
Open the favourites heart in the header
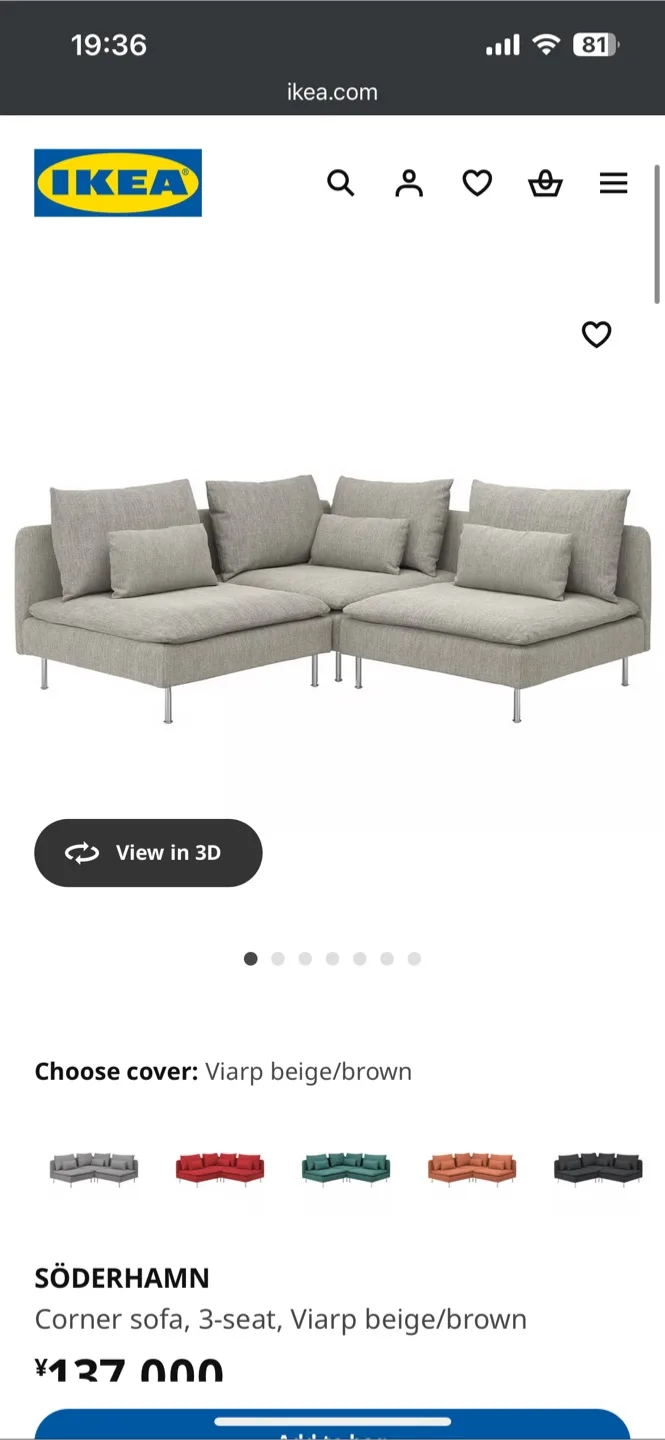tap(477, 183)
